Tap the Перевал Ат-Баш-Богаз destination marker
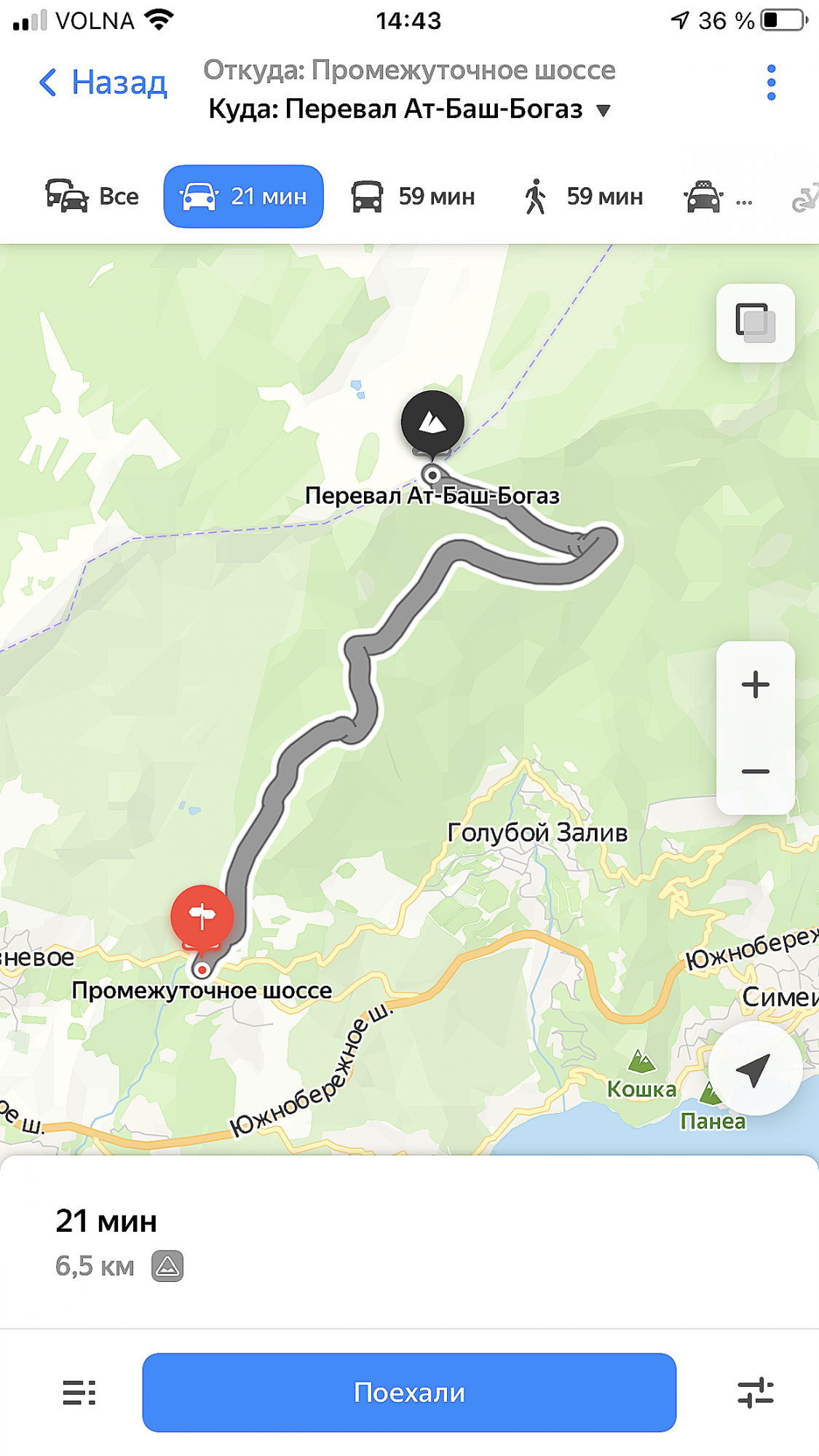The height and width of the screenshot is (1456, 819). tap(432, 424)
